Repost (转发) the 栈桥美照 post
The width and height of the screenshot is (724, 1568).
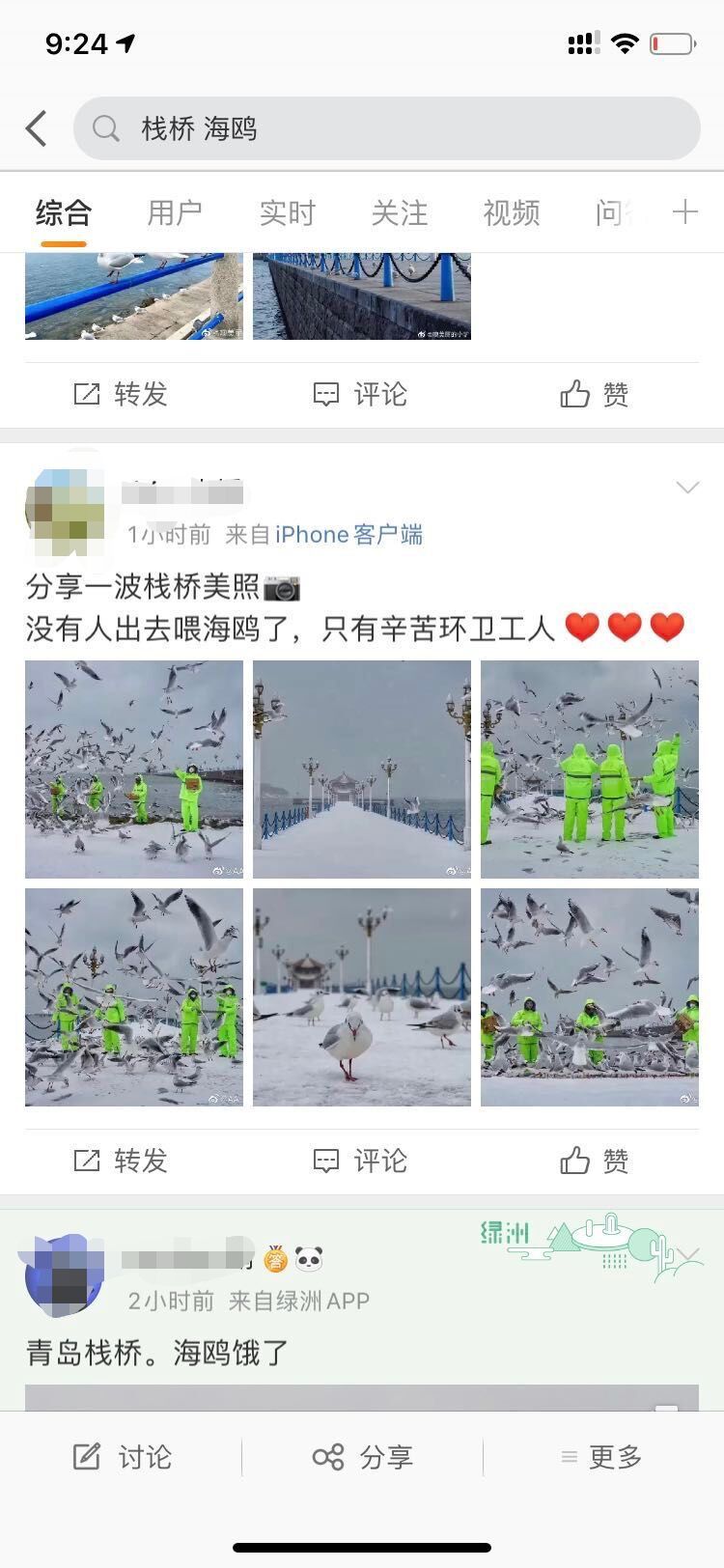point(121,1160)
